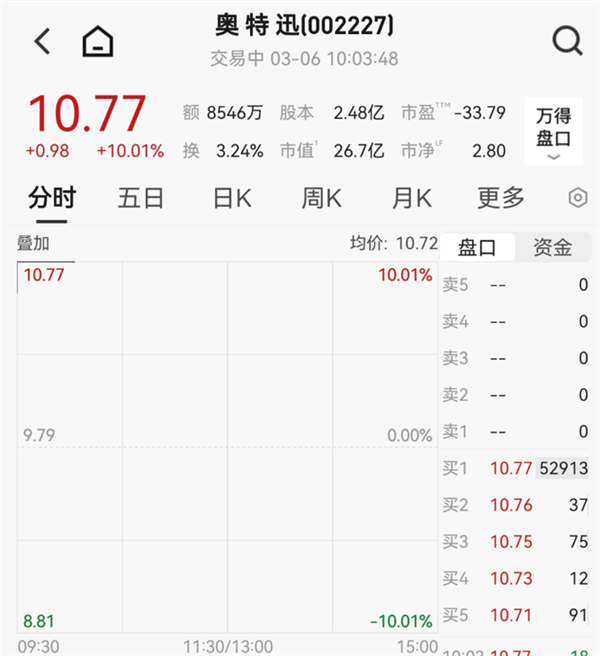This screenshot has width=600, height=656.
Task: Select the 盘口 panel tab
Action: point(478,247)
